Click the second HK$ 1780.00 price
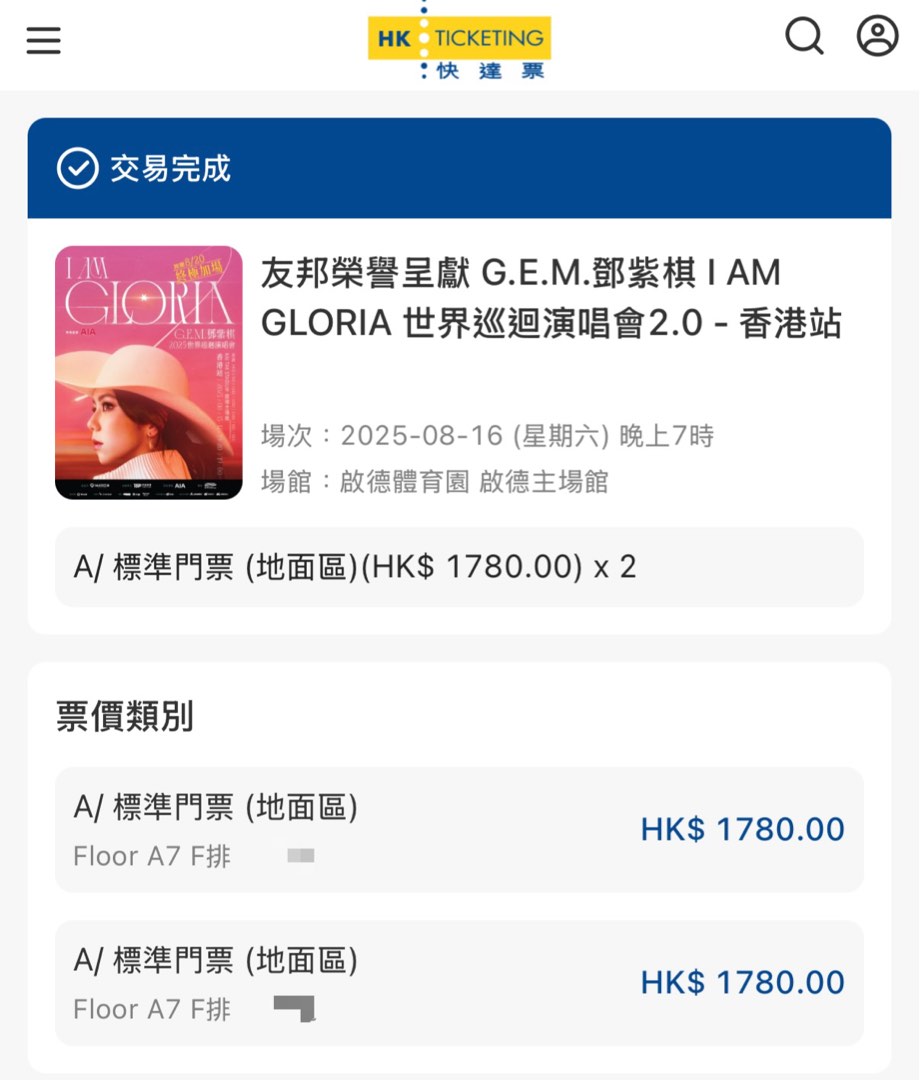Image resolution: width=920 pixels, height=1080 pixels. [740, 982]
